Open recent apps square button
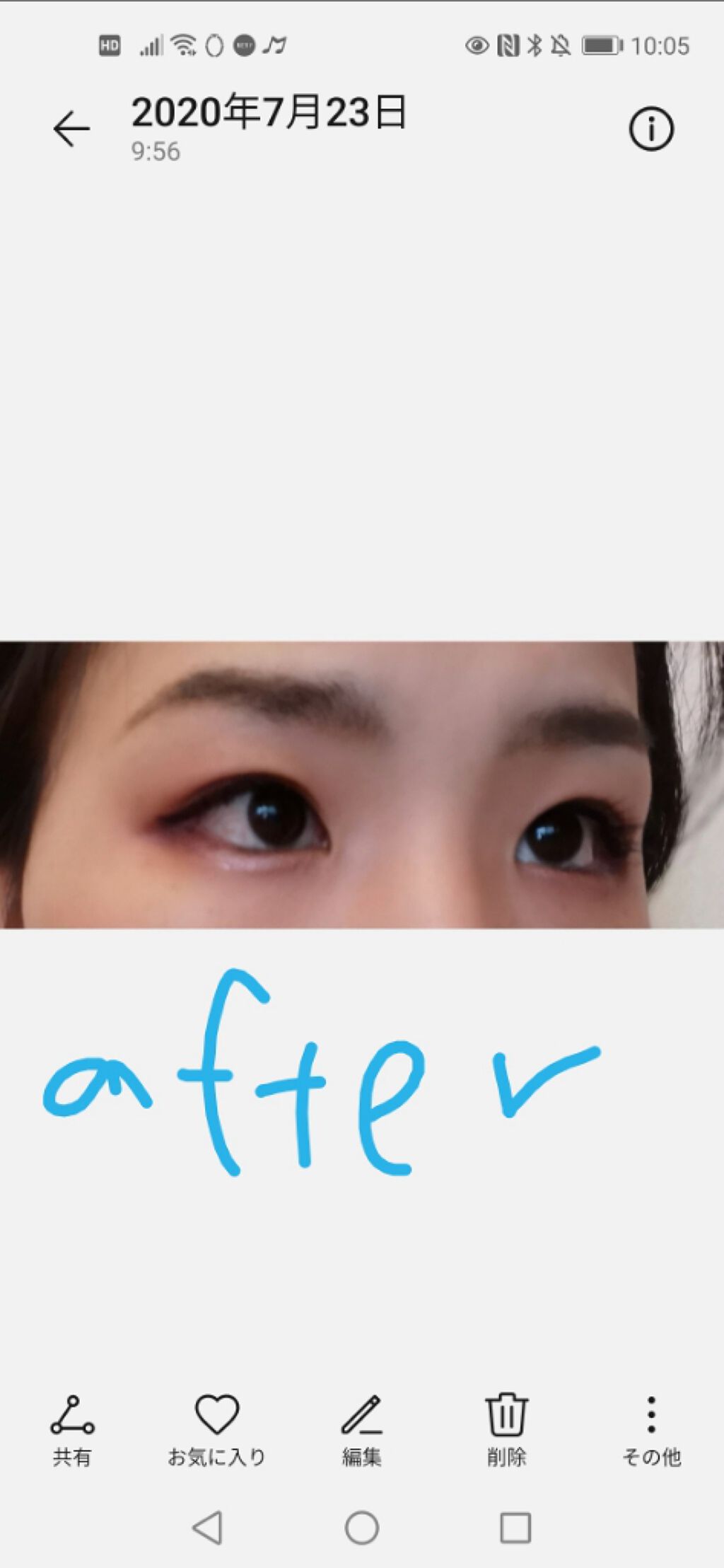Image resolution: width=724 pixels, height=1568 pixels. coord(515,1528)
